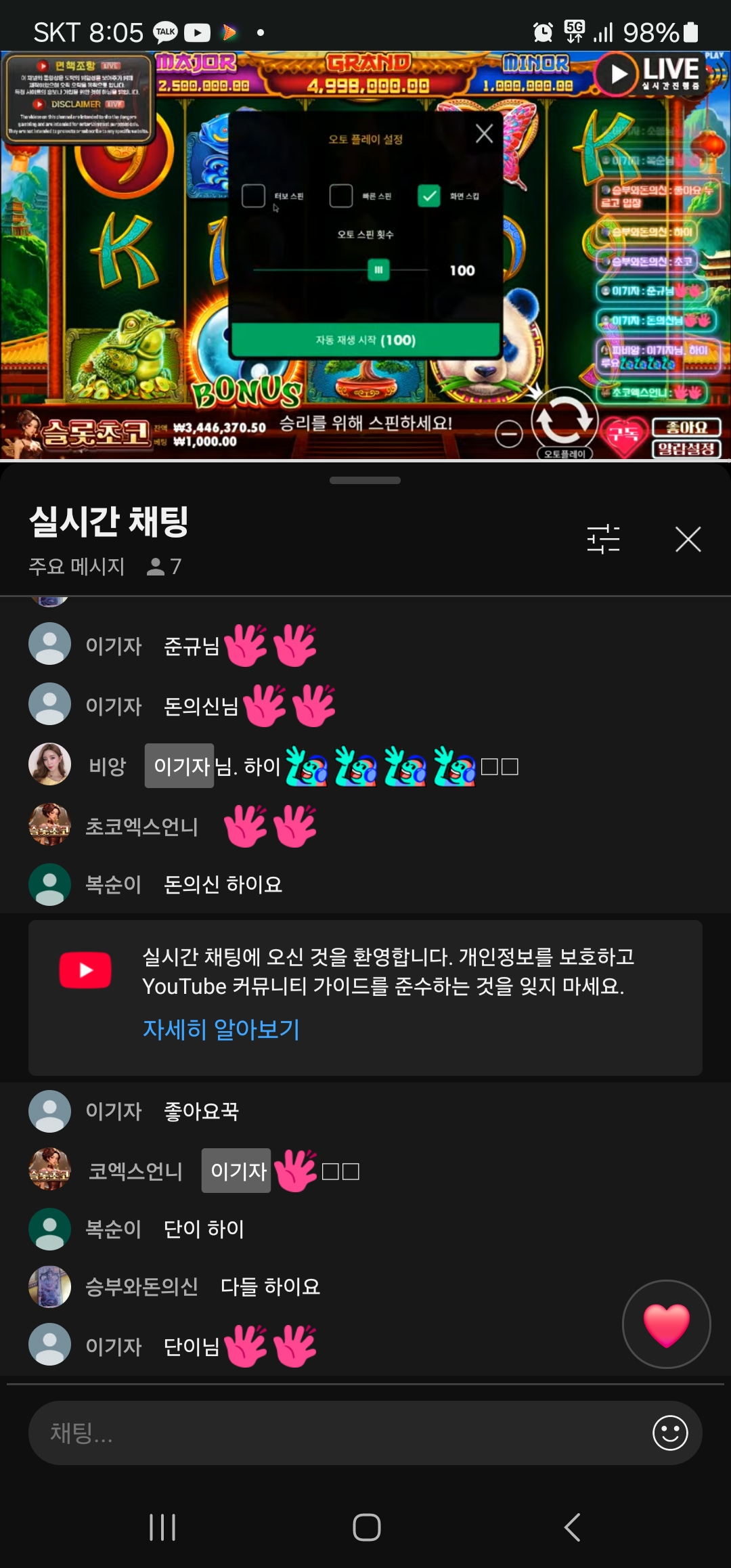Open 승부와돈의신's message 다들 하이요

tap(270, 1286)
